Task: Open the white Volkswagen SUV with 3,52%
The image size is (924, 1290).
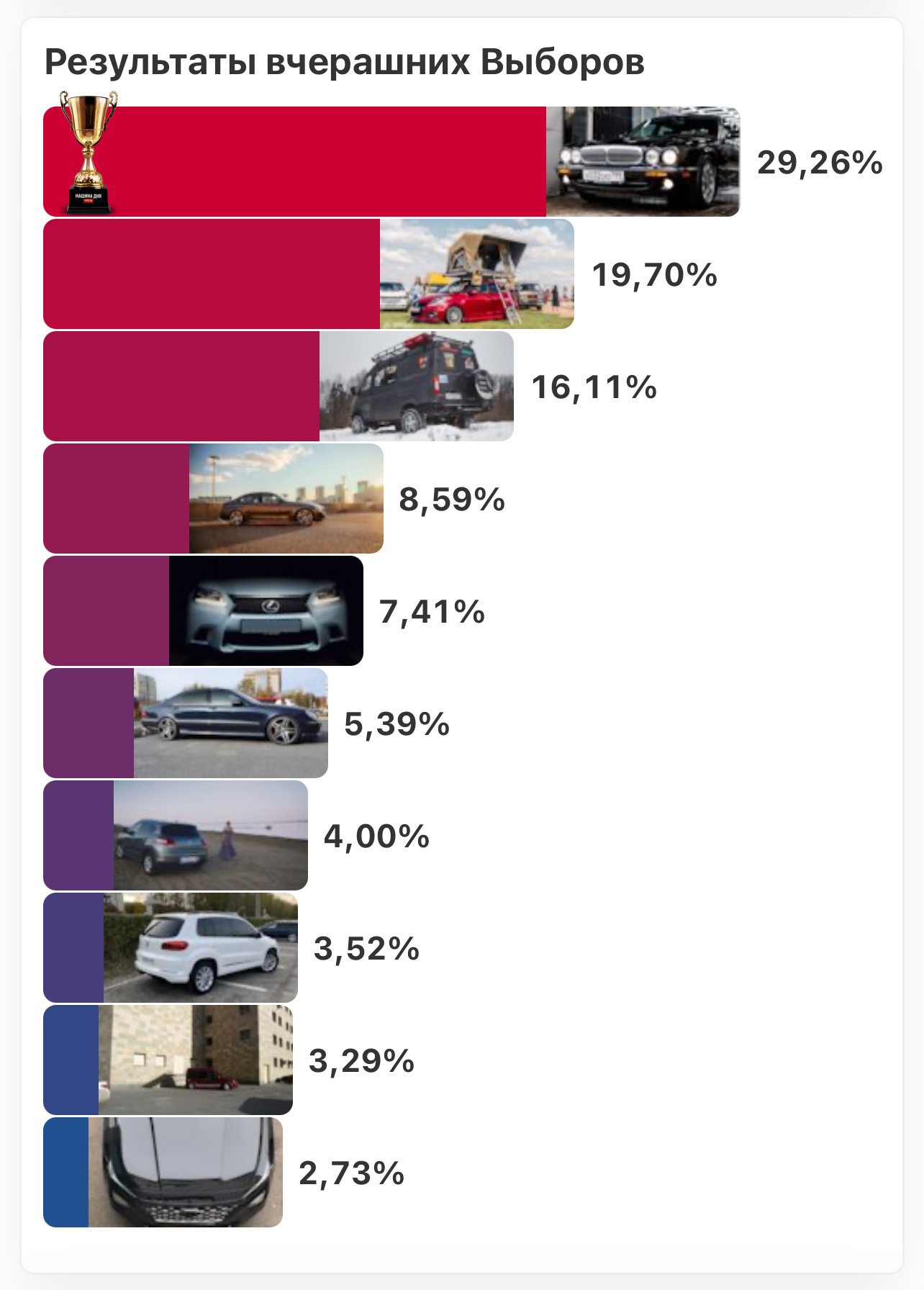Action: (200, 947)
